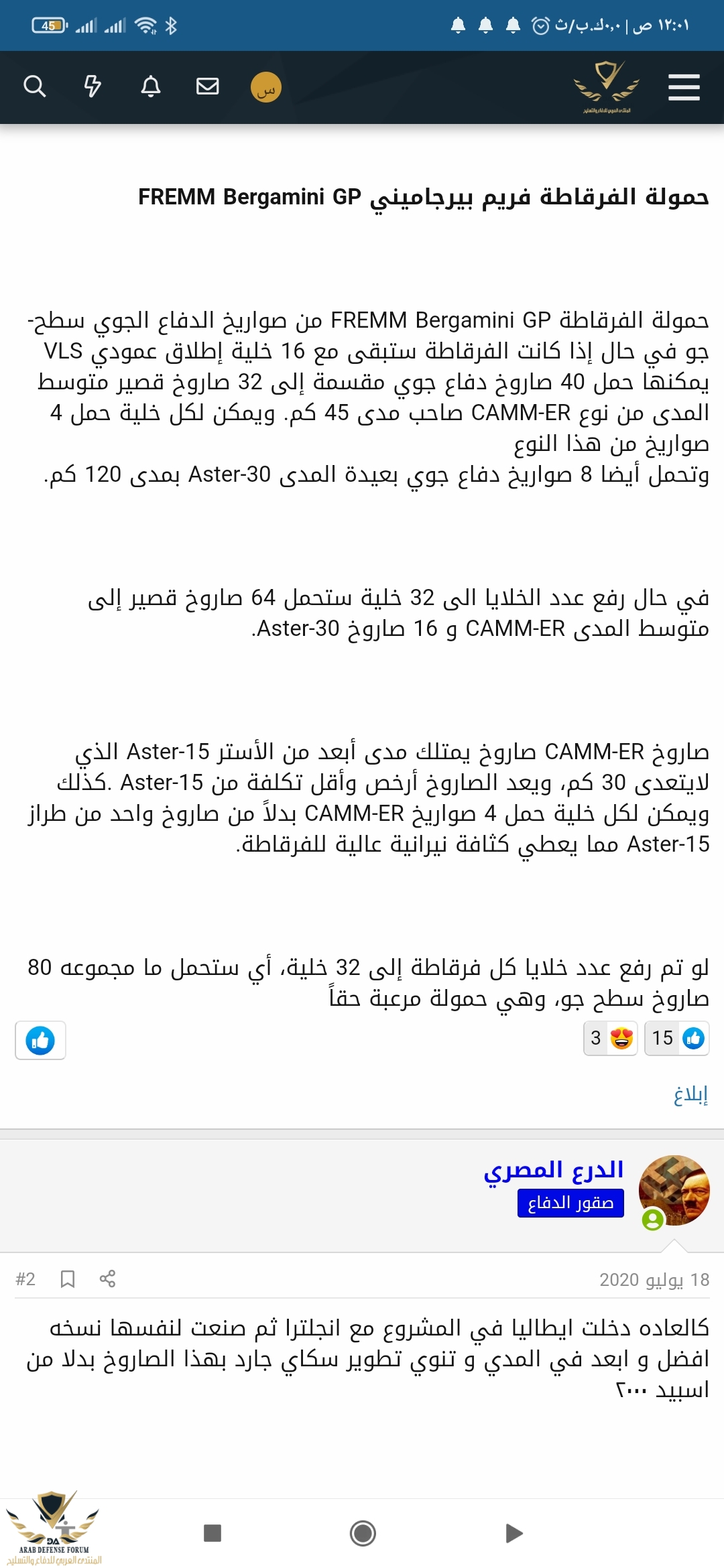Tap the system home button
This screenshot has width=724, height=1568.
coord(363,1532)
